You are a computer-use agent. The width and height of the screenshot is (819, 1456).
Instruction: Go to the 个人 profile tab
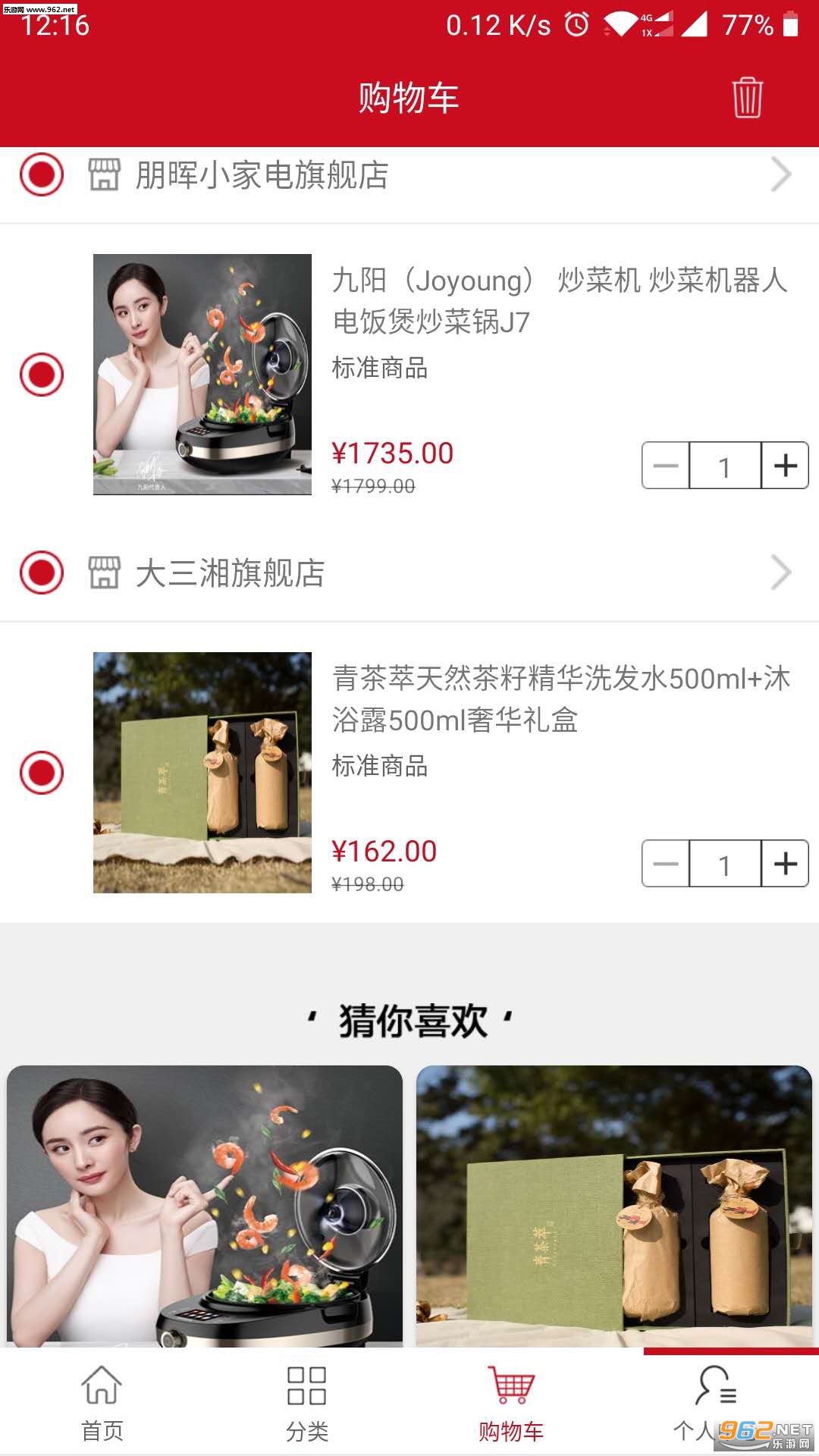pyautogui.click(x=715, y=1403)
